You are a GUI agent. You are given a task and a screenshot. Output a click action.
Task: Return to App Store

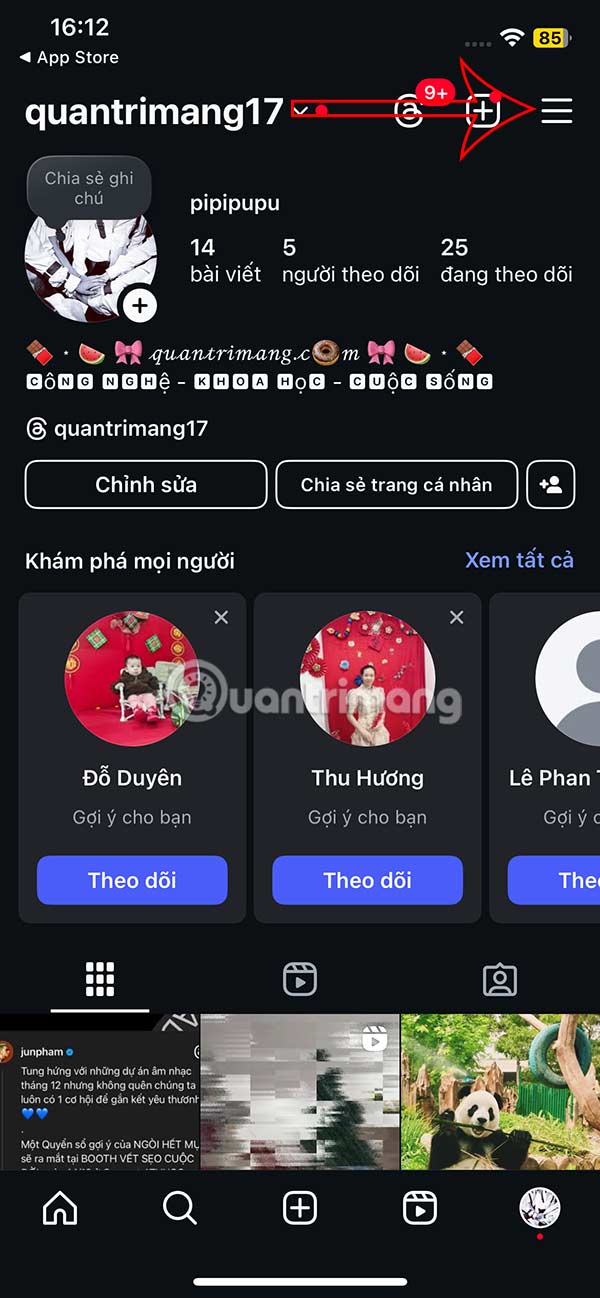(68, 58)
